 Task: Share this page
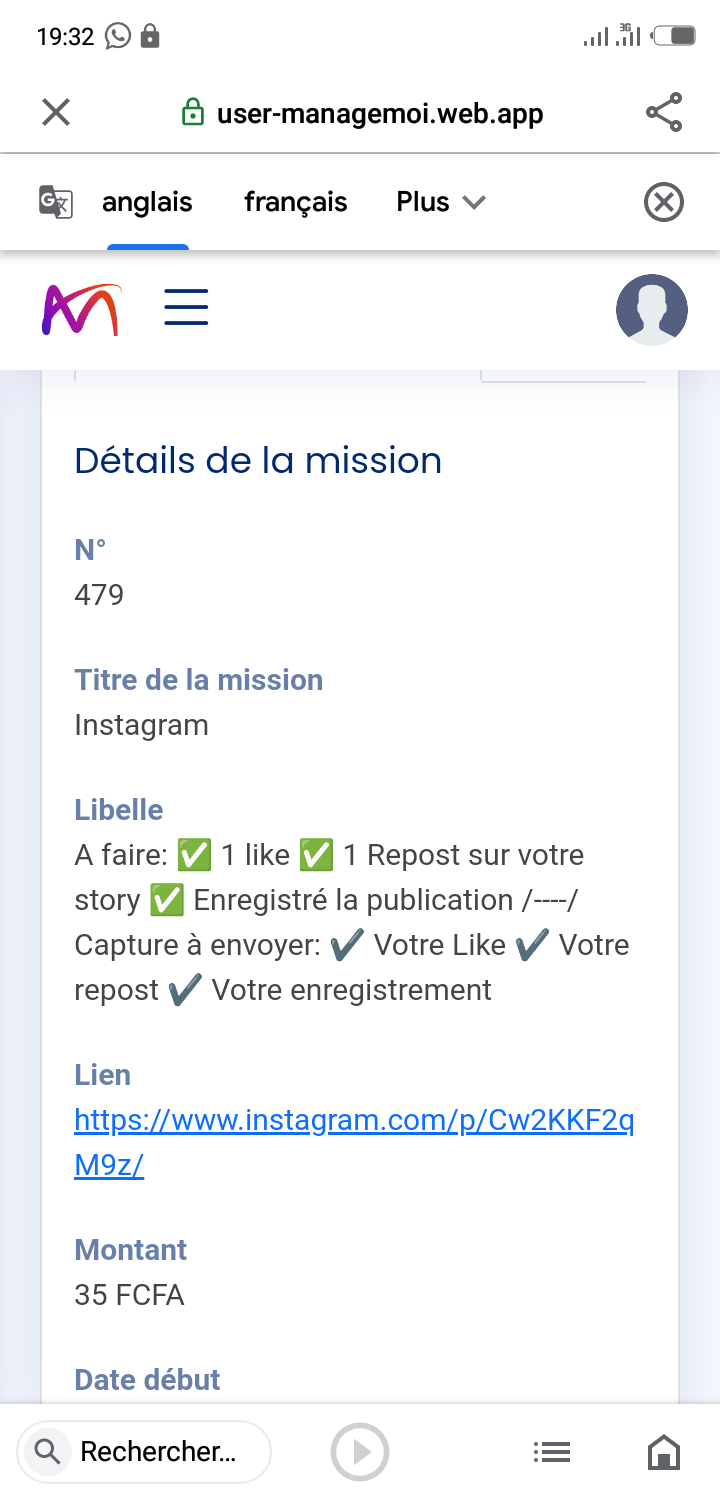(x=664, y=112)
